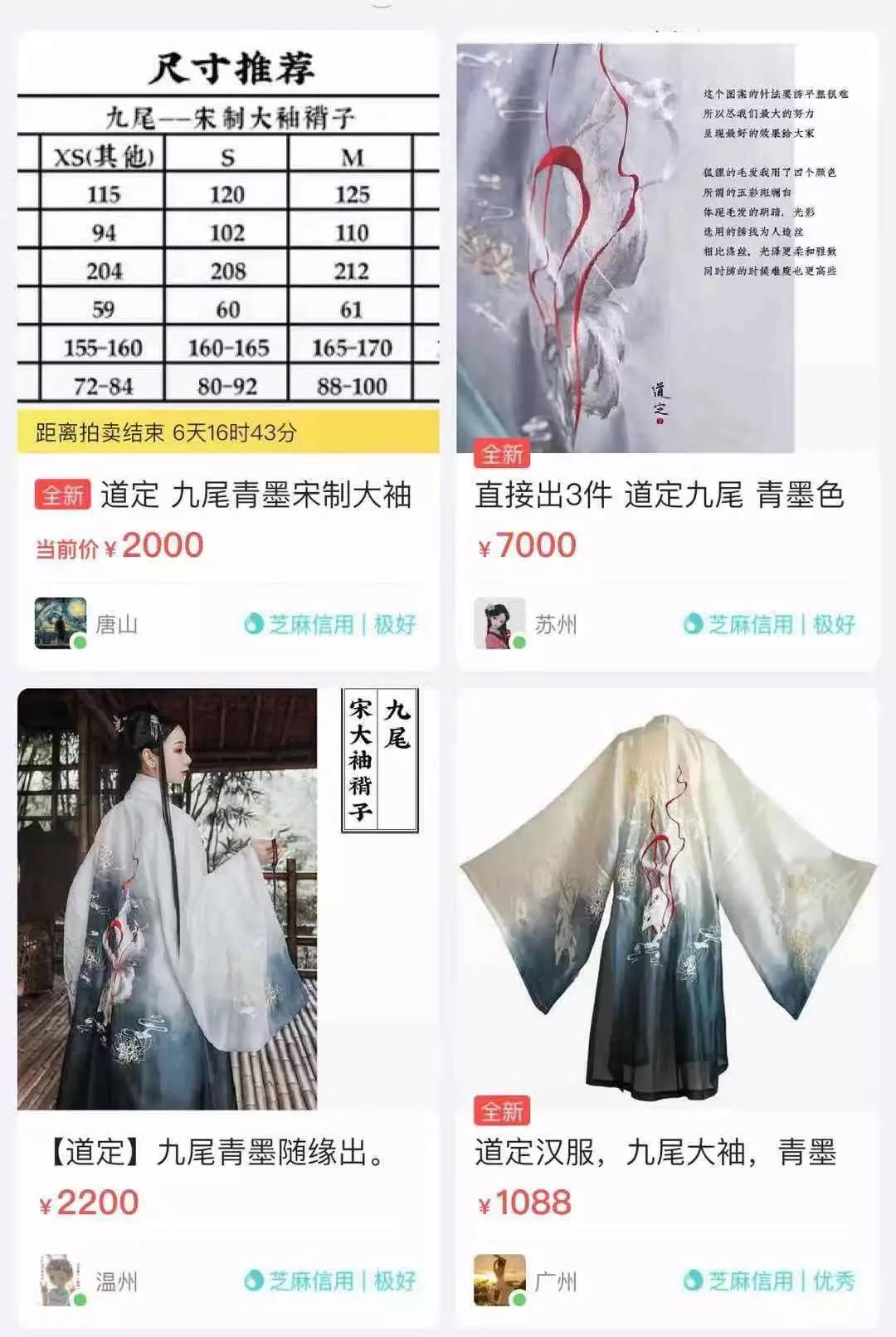
Task: View the seller avatar from 苏州
Action: (499, 623)
